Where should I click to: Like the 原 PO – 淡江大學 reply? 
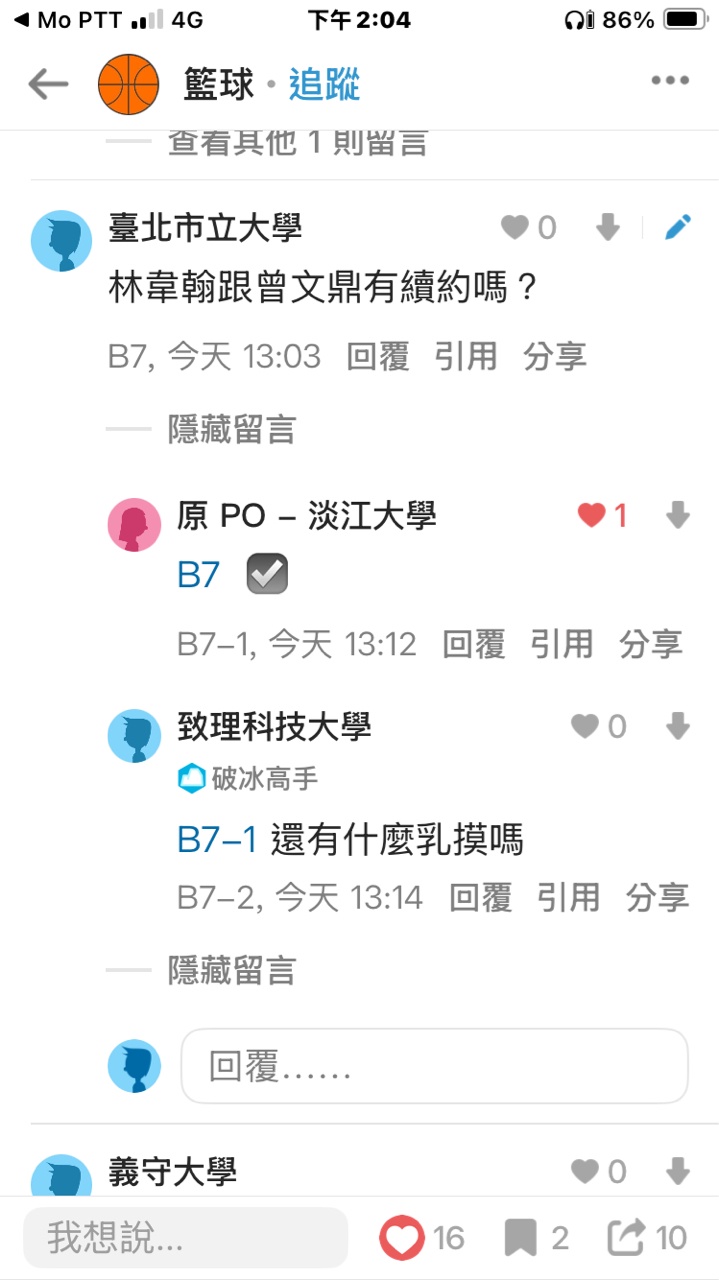pos(593,516)
